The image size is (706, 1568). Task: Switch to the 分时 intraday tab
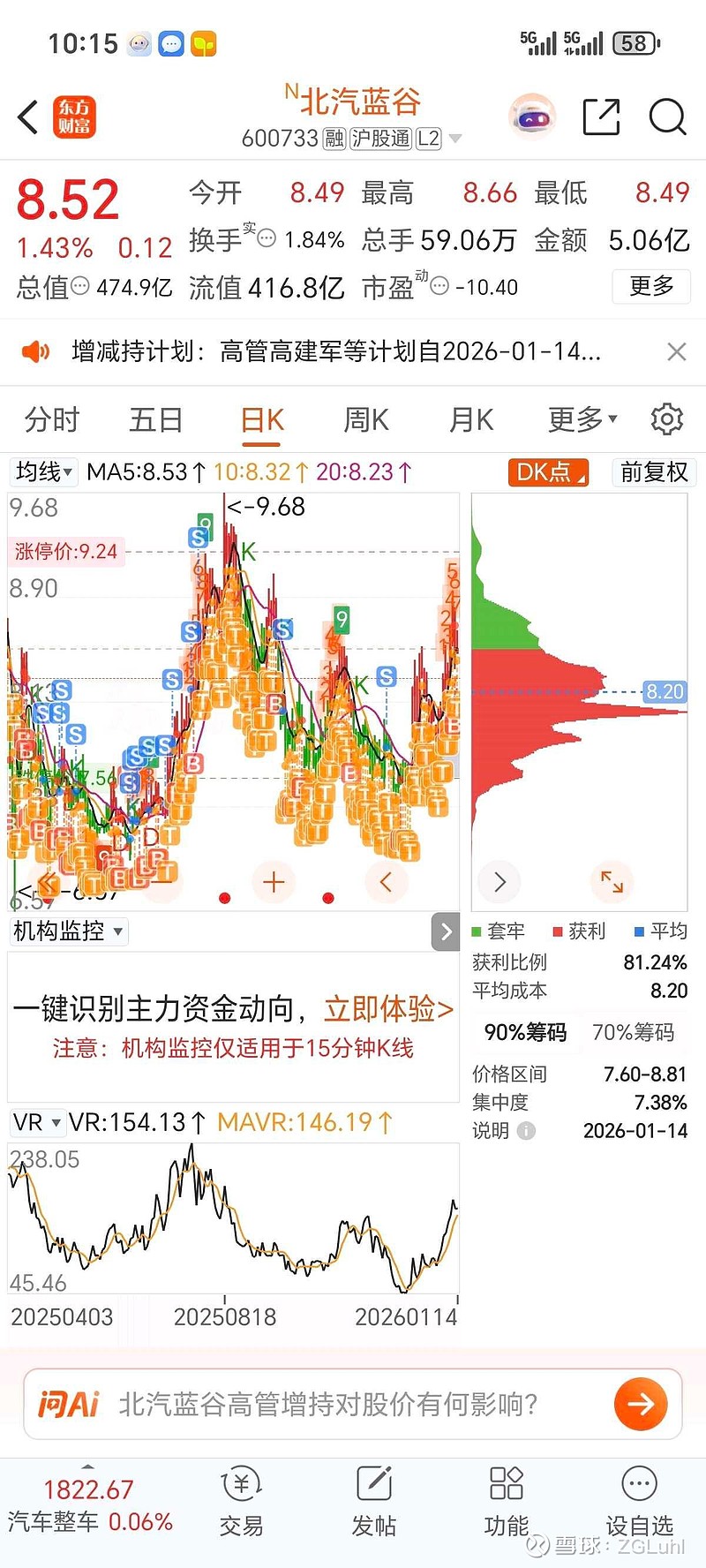point(51,419)
